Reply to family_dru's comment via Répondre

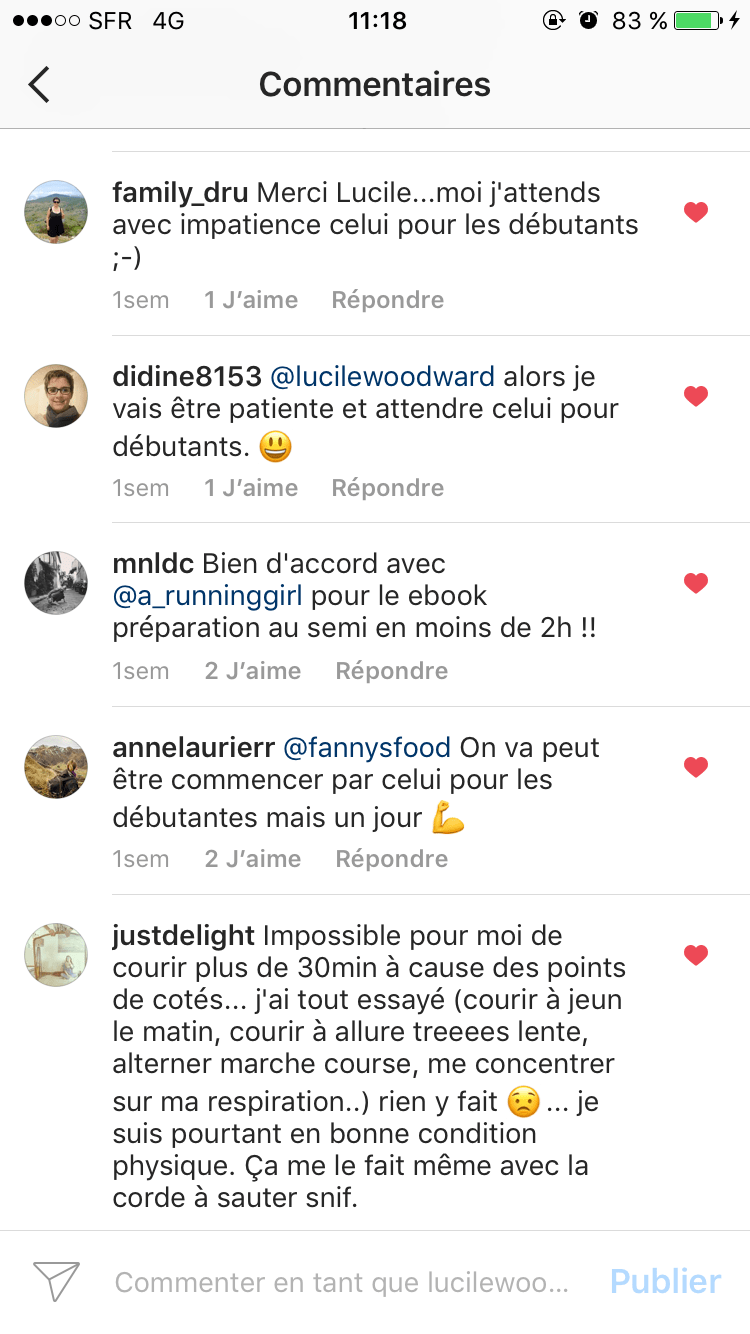click(388, 300)
